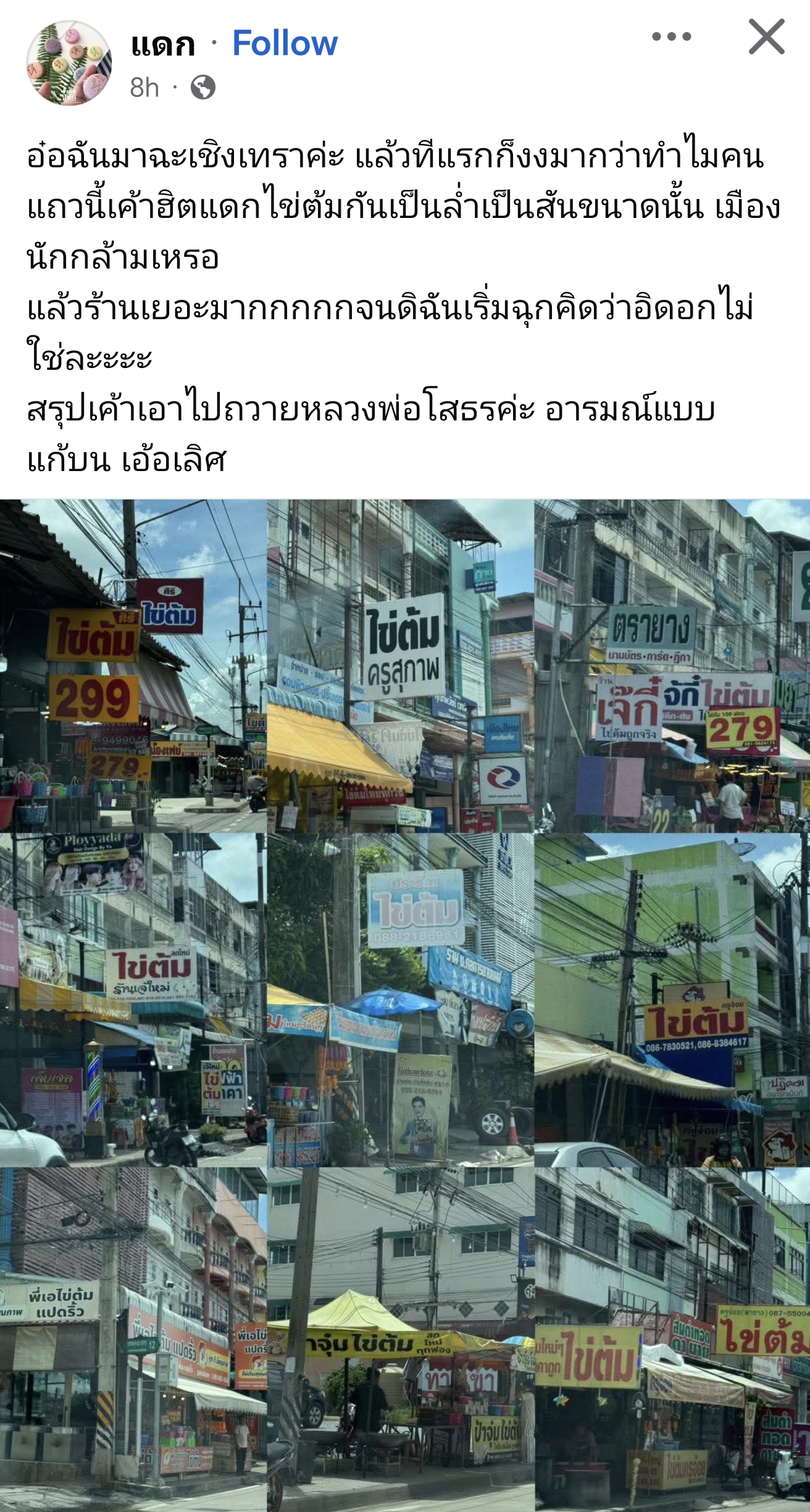Open แดก's profile picture
This screenshot has height=1512, width=810.
(69, 62)
